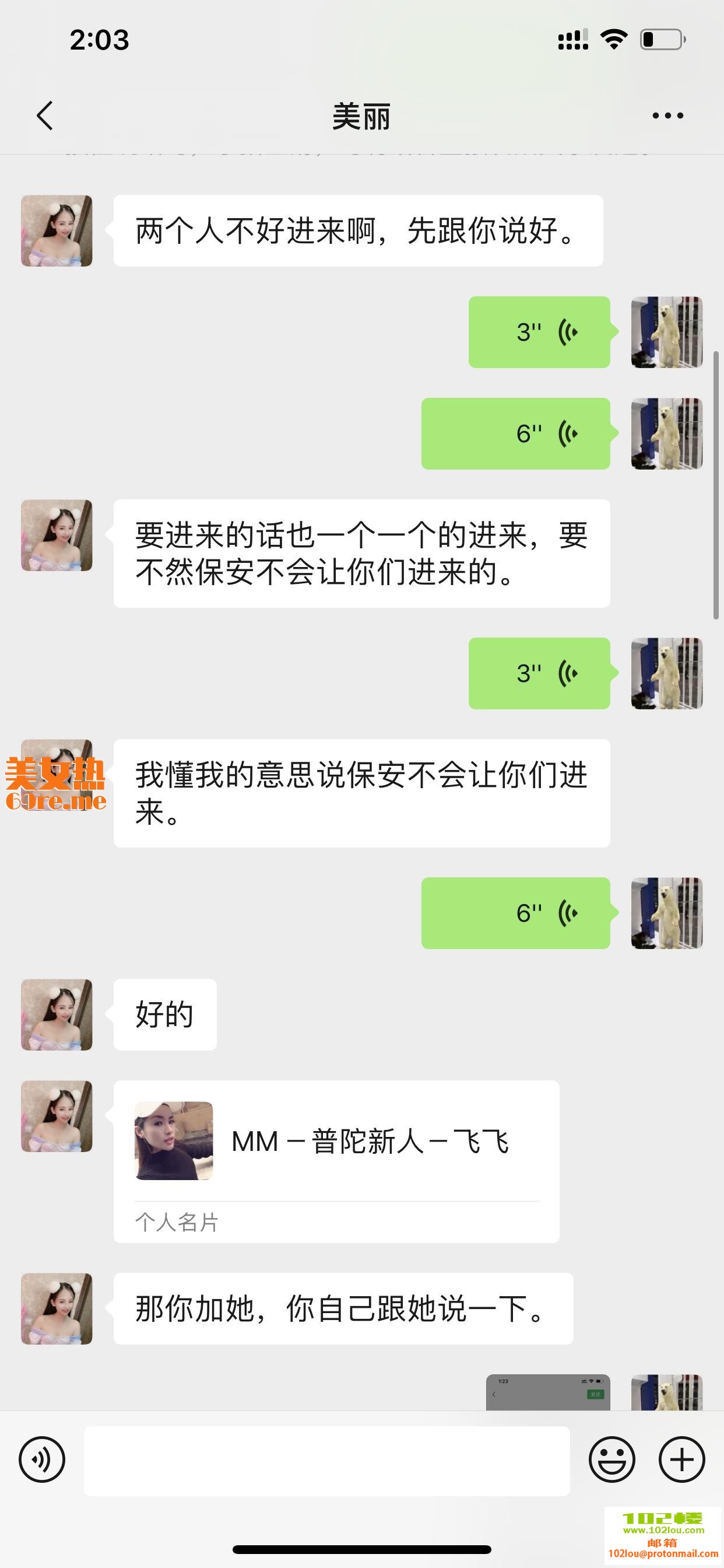Open the attachment plus icon
This screenshot has height=1568, width=724.
tap(681, 1459)
